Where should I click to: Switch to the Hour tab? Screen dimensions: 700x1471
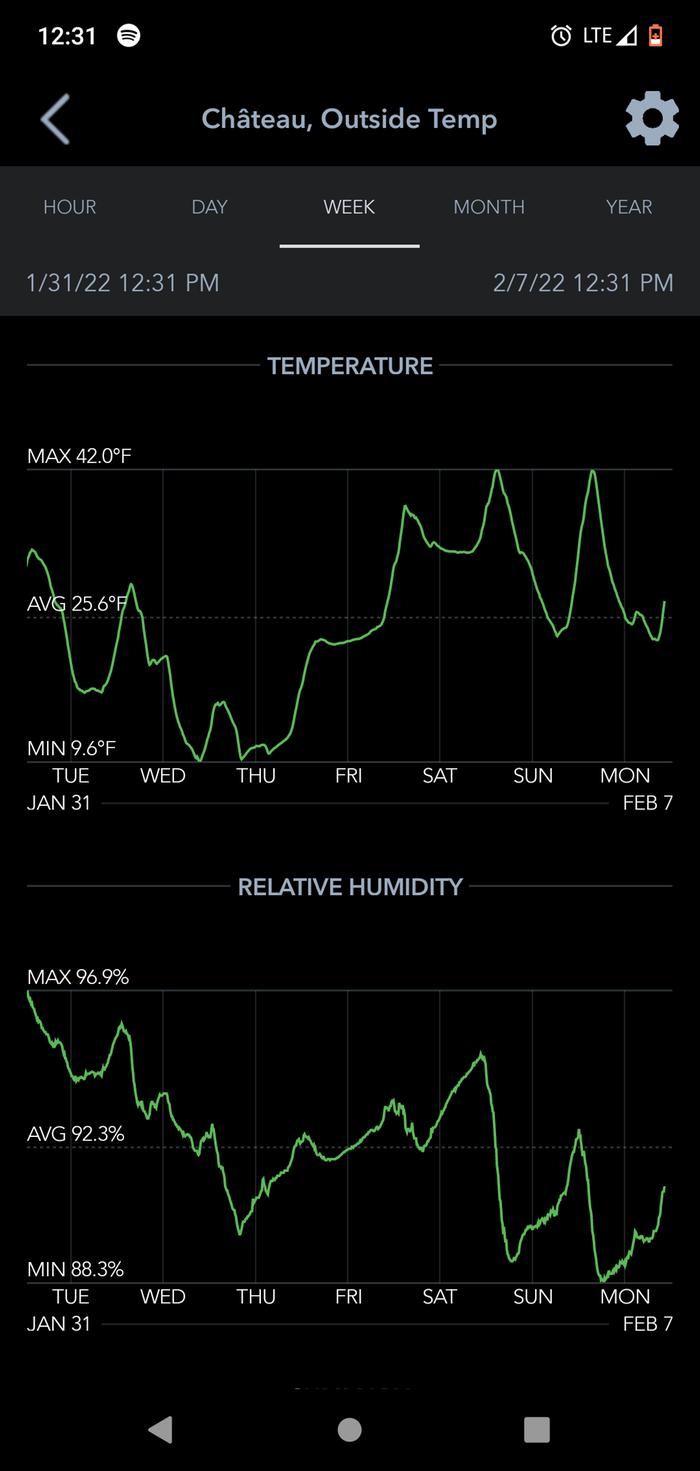tap(70, 207)
